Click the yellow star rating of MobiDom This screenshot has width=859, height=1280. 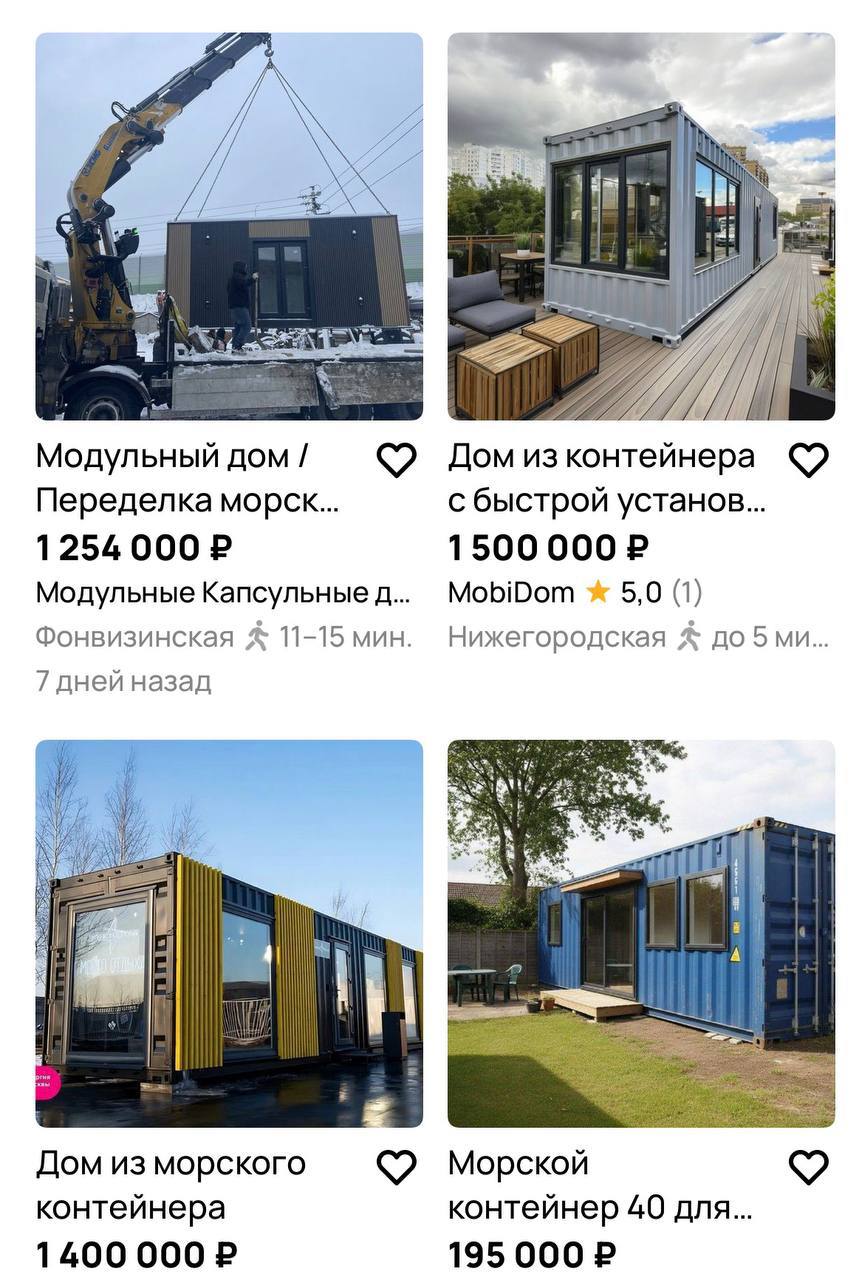[598, 592]
